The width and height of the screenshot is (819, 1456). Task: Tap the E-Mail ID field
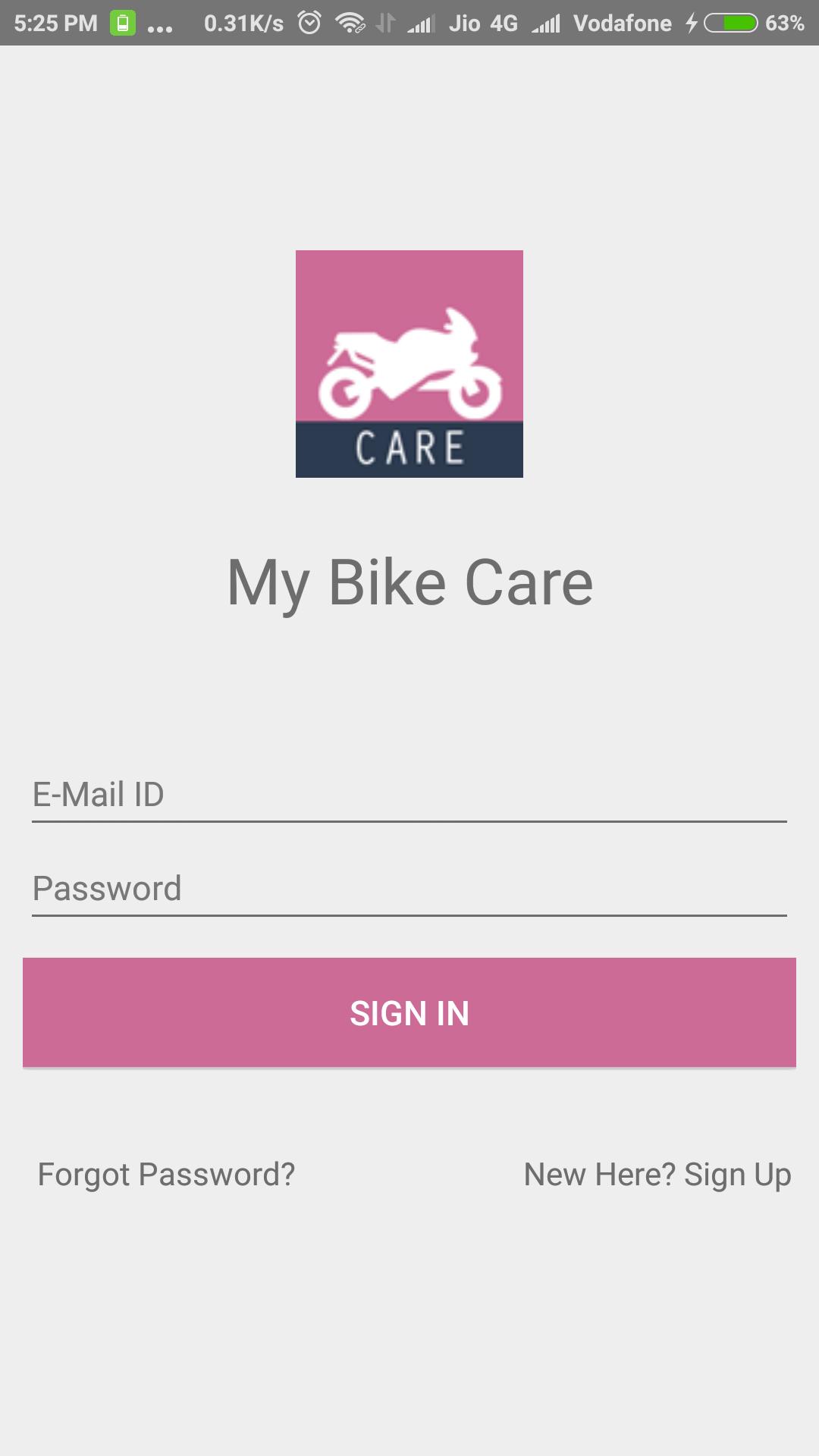pyautogui.click(x=409, y=795)
